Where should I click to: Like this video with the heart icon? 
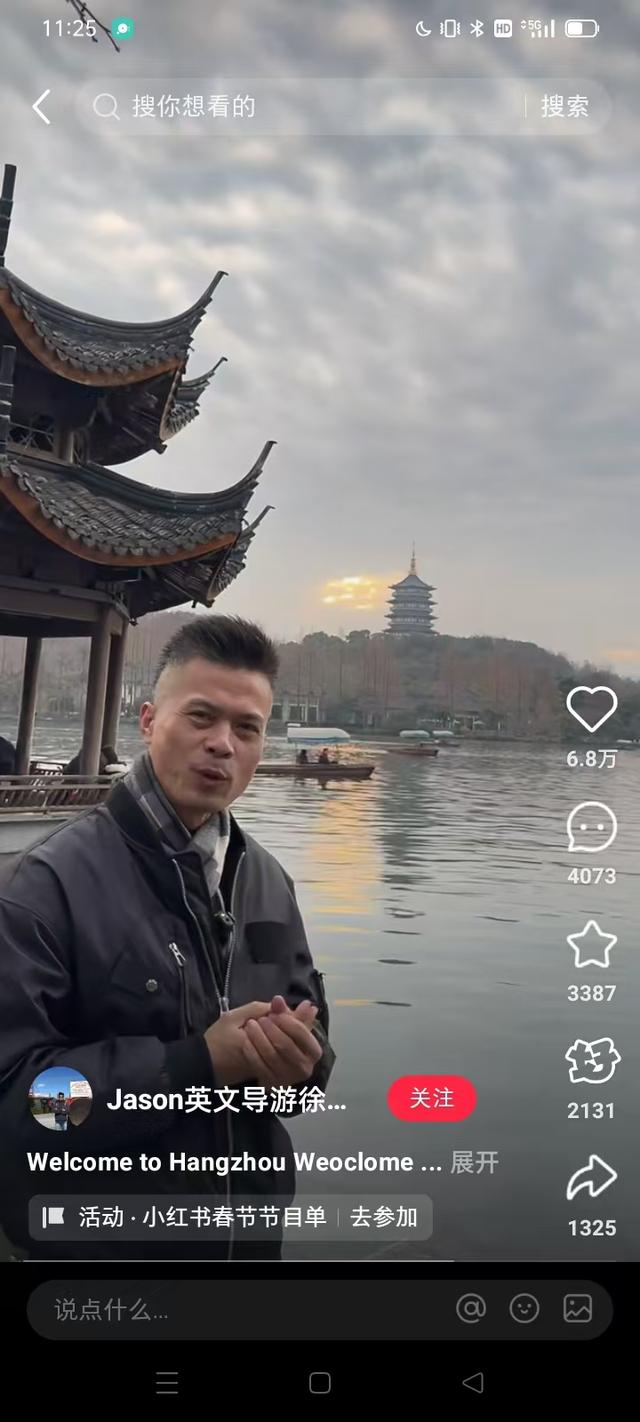[592, 709]
